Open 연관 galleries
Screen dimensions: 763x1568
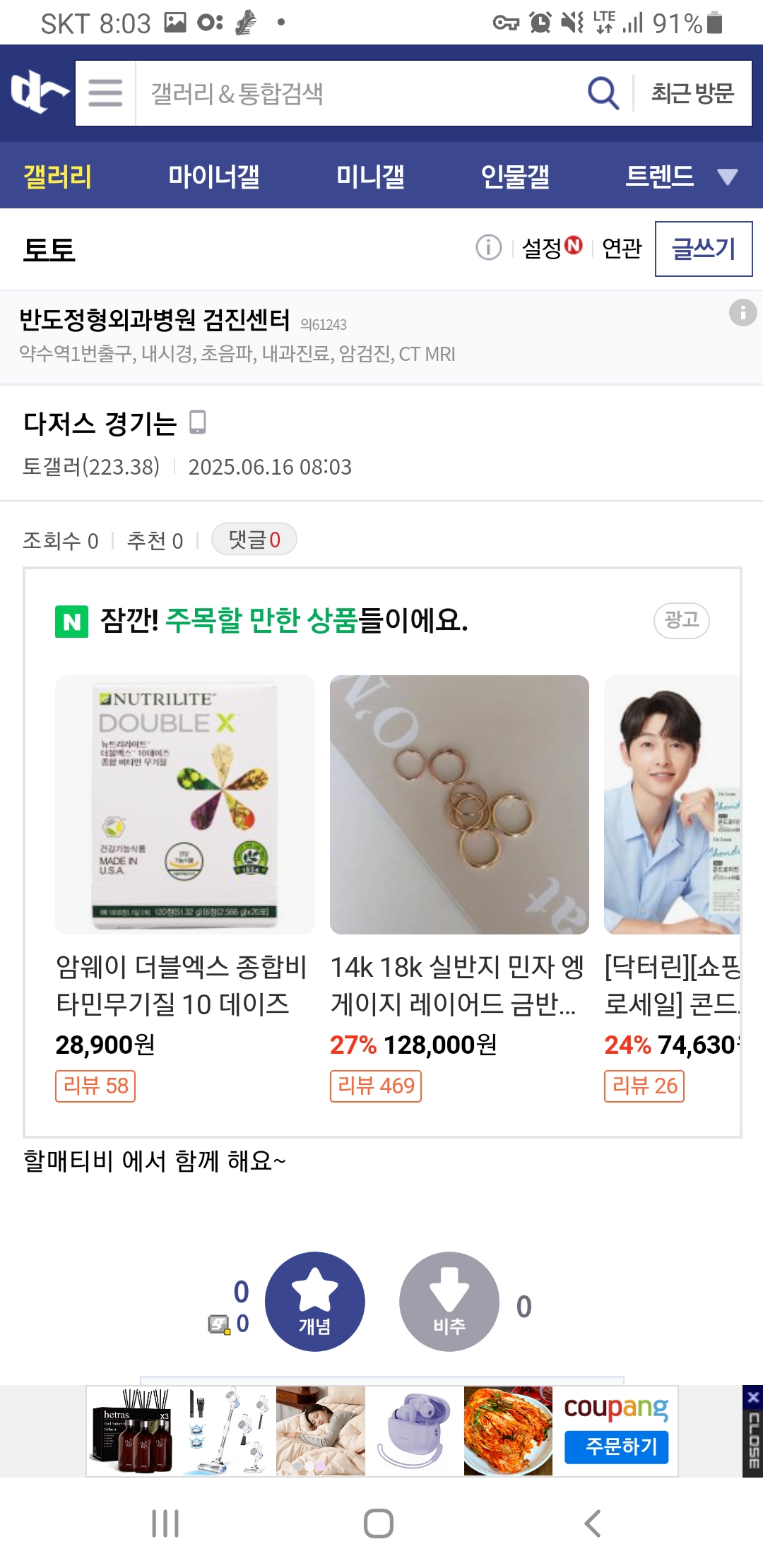(x=622, y=248)
